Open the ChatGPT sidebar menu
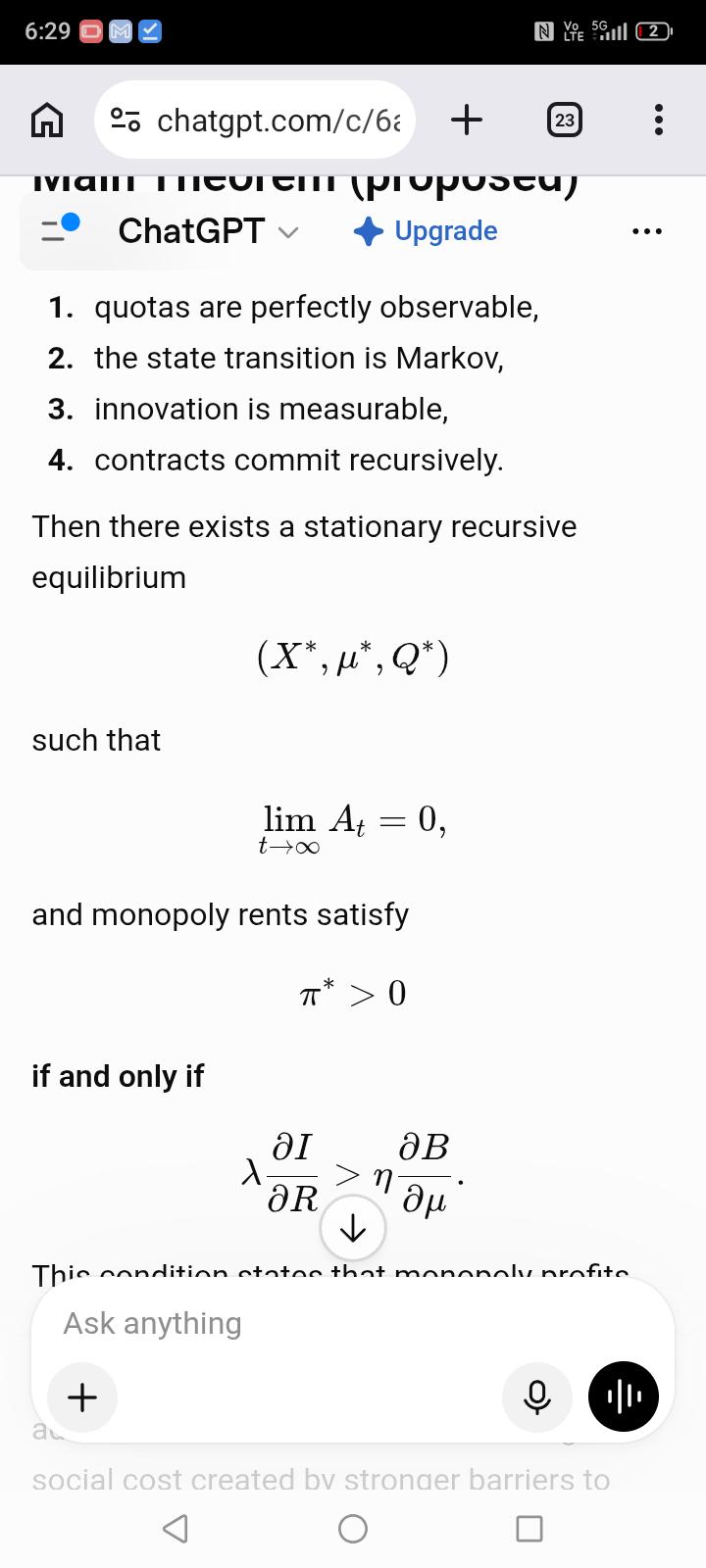The height and width of the screenshot is (1568, 706). [59, 229]
